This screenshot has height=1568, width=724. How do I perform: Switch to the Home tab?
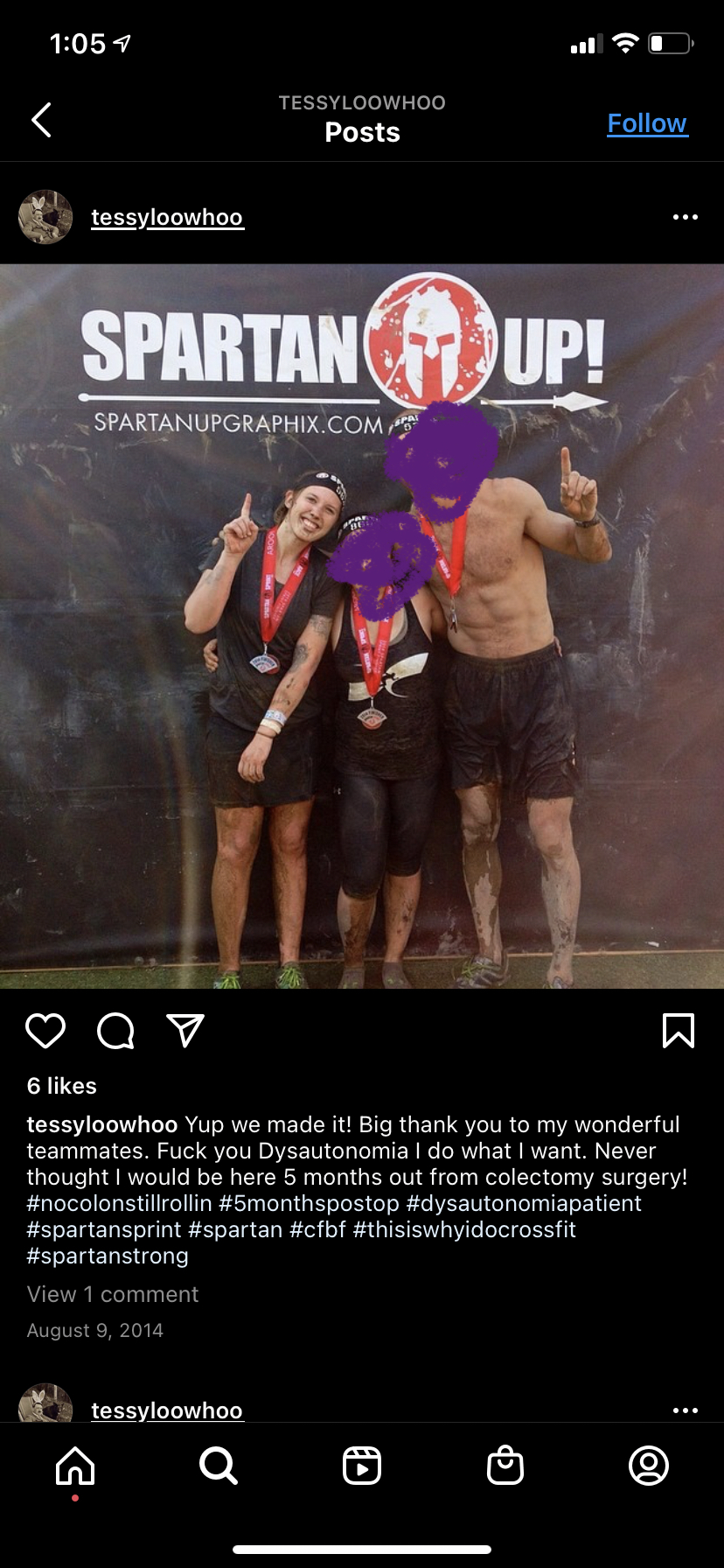click(75, 1465)
